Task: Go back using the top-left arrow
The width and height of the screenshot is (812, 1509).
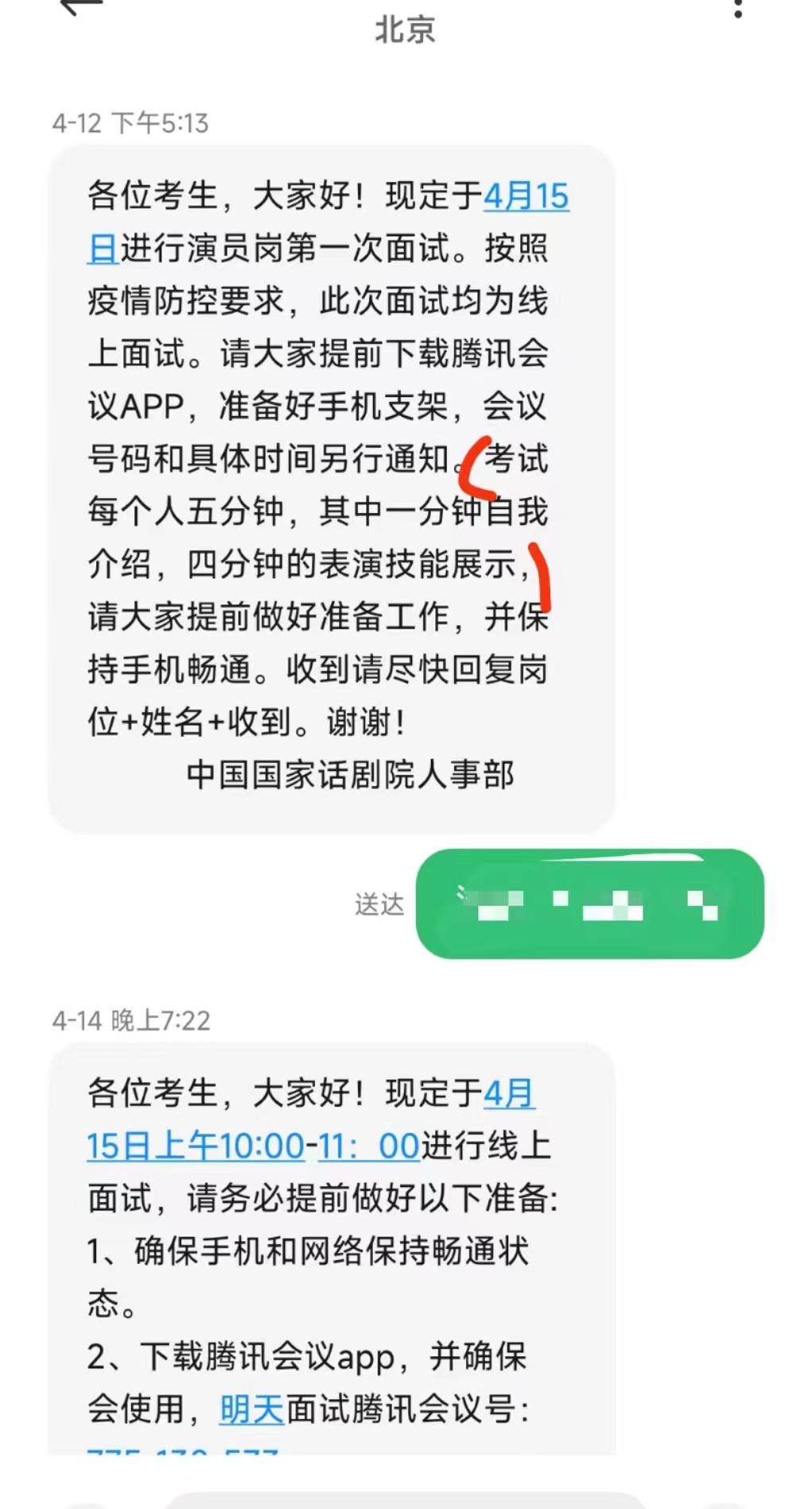Action: (x=80, y=8)
